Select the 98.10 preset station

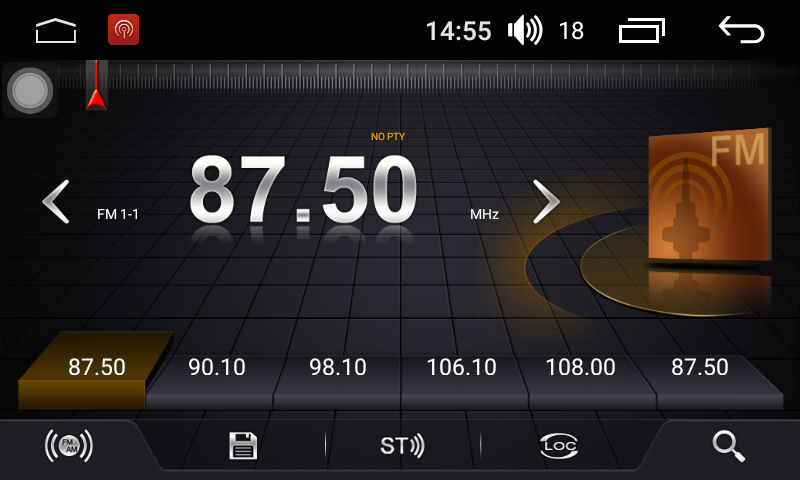338,368
